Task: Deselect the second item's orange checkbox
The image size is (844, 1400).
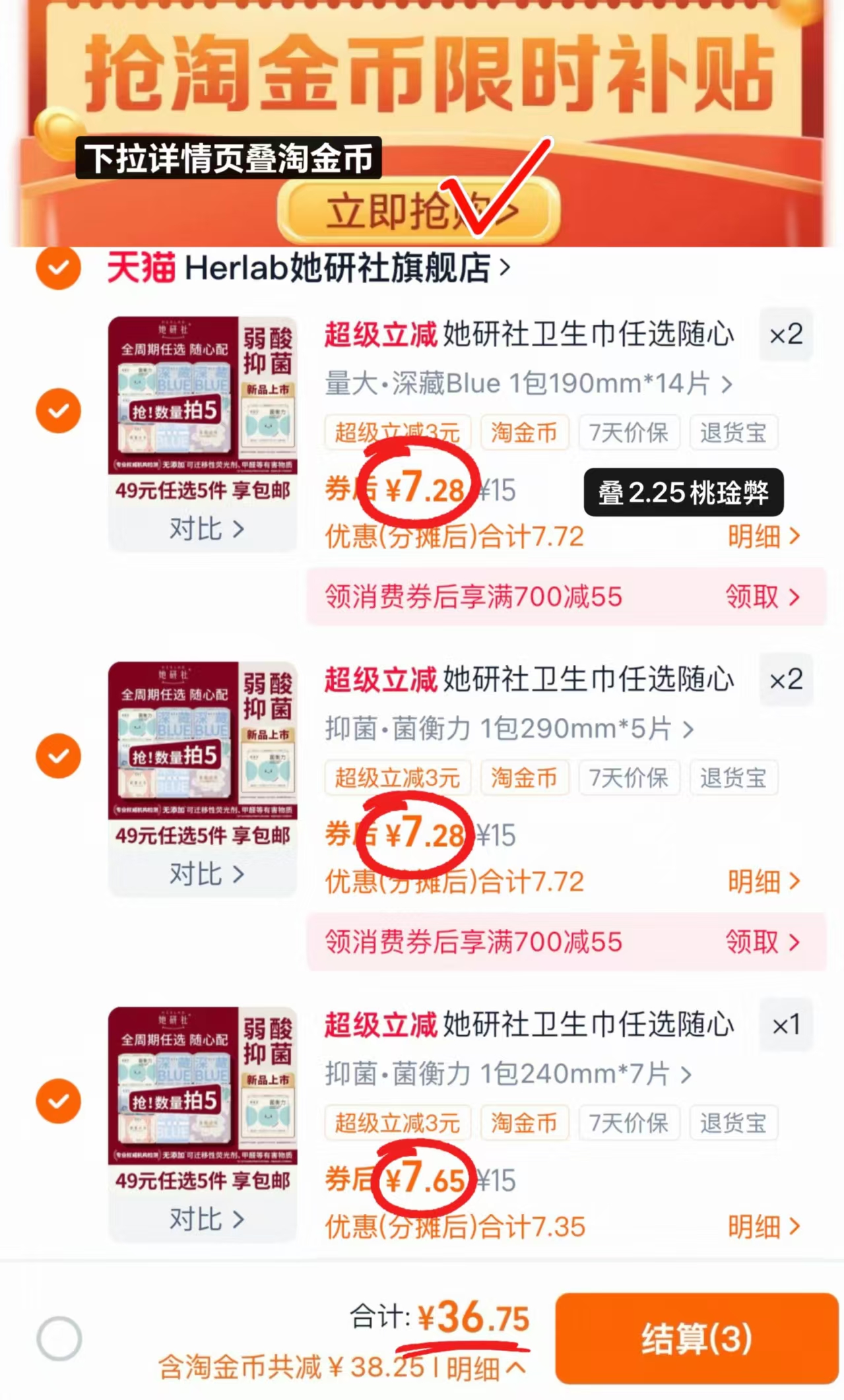Action: tap(57, 755)
